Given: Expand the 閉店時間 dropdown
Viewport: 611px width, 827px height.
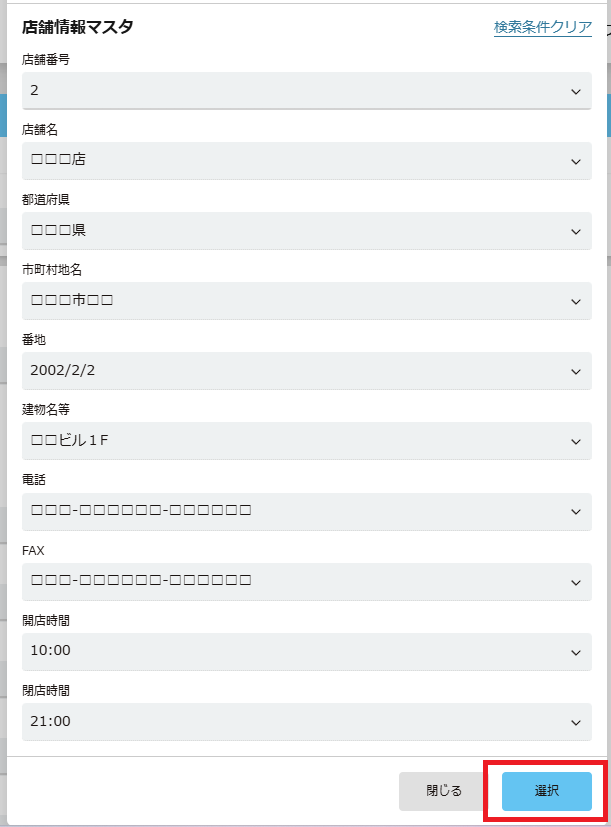Looking at the screenshot, I should click(x=306, y=721).
